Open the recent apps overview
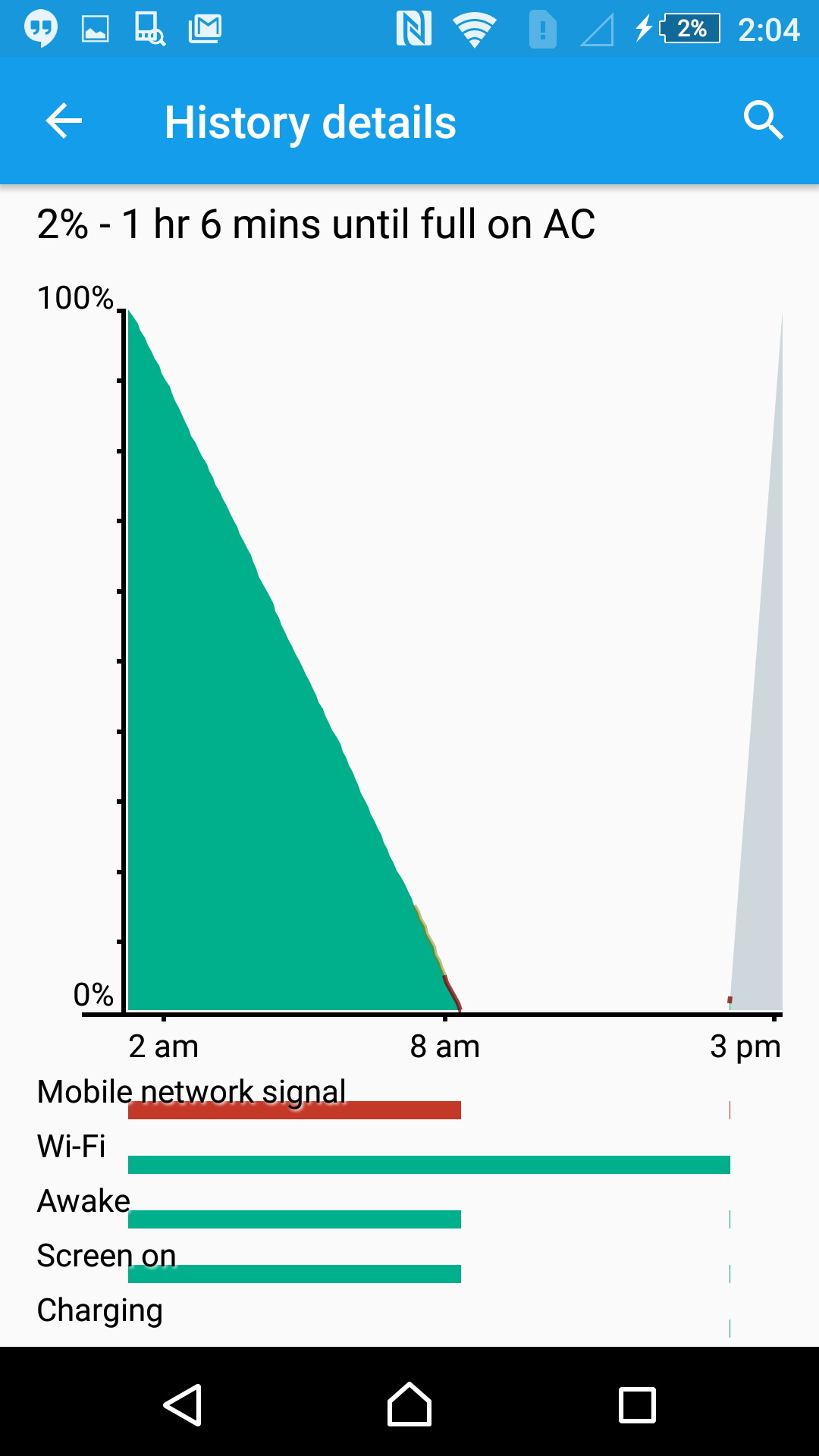Viewport: 819px width, 1456px height. 637,1404
